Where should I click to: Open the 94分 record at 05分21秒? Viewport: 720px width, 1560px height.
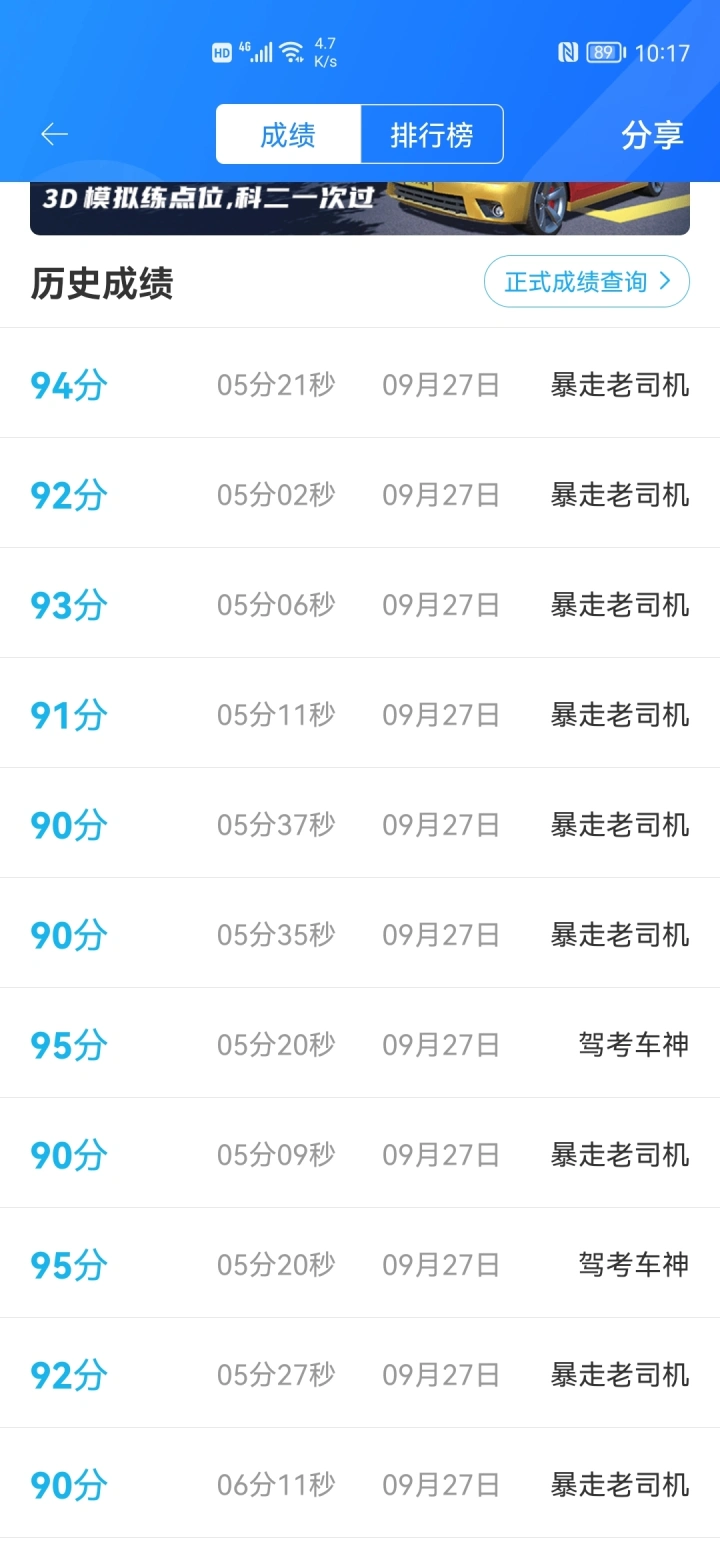pos(360,383)
